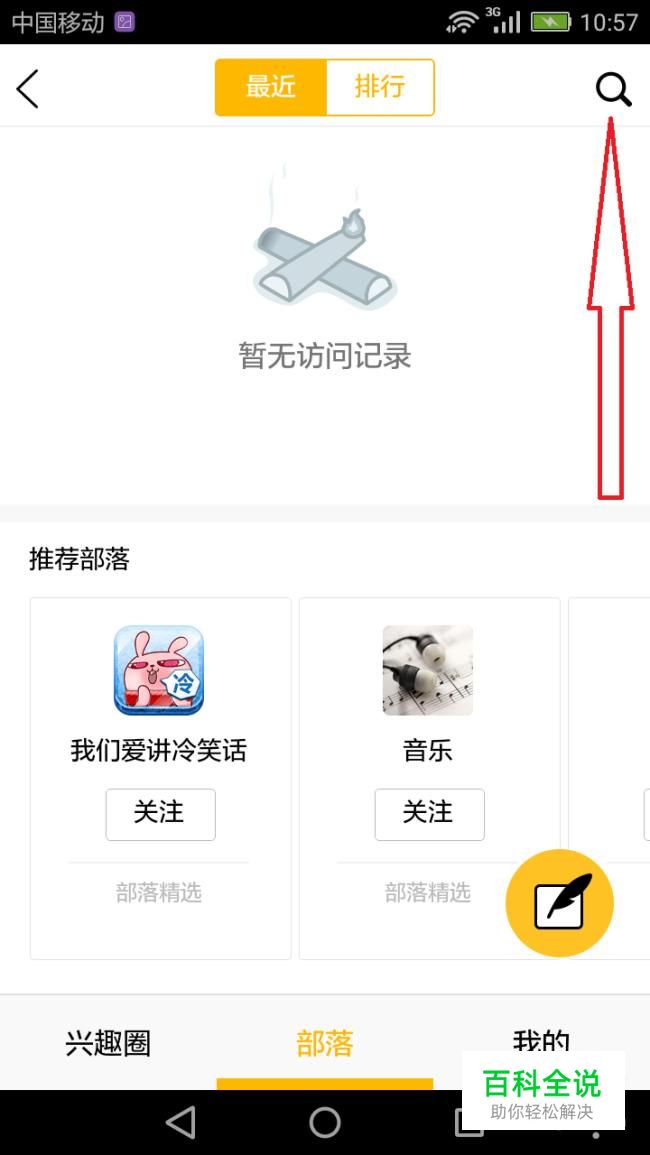The height and width of the screenshot is (1155, 650).
Task: Tap the system home button
Action: tap(325, 1122)
